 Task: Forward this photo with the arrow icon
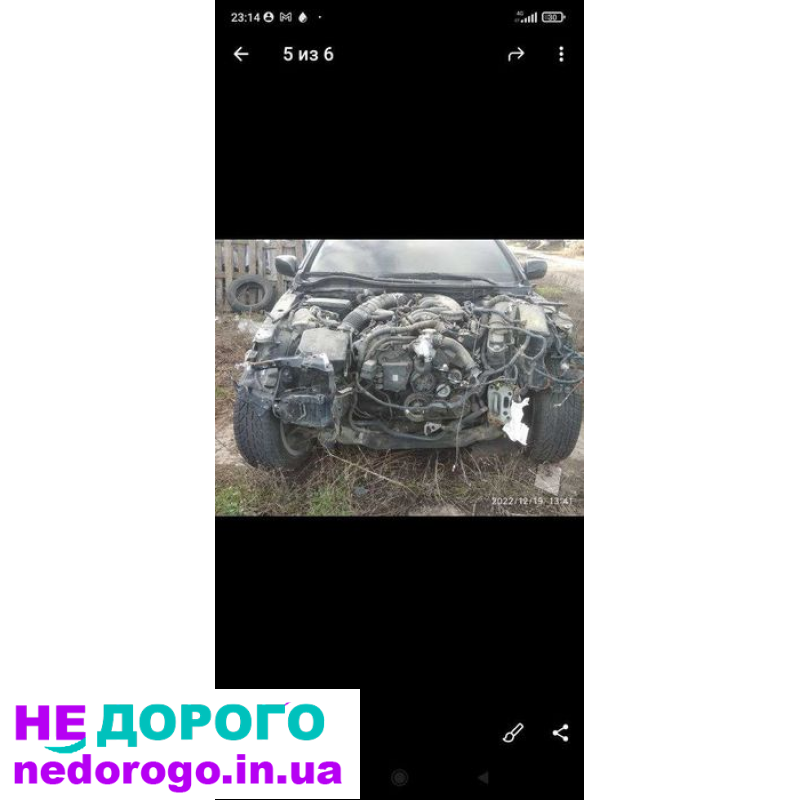516,54
